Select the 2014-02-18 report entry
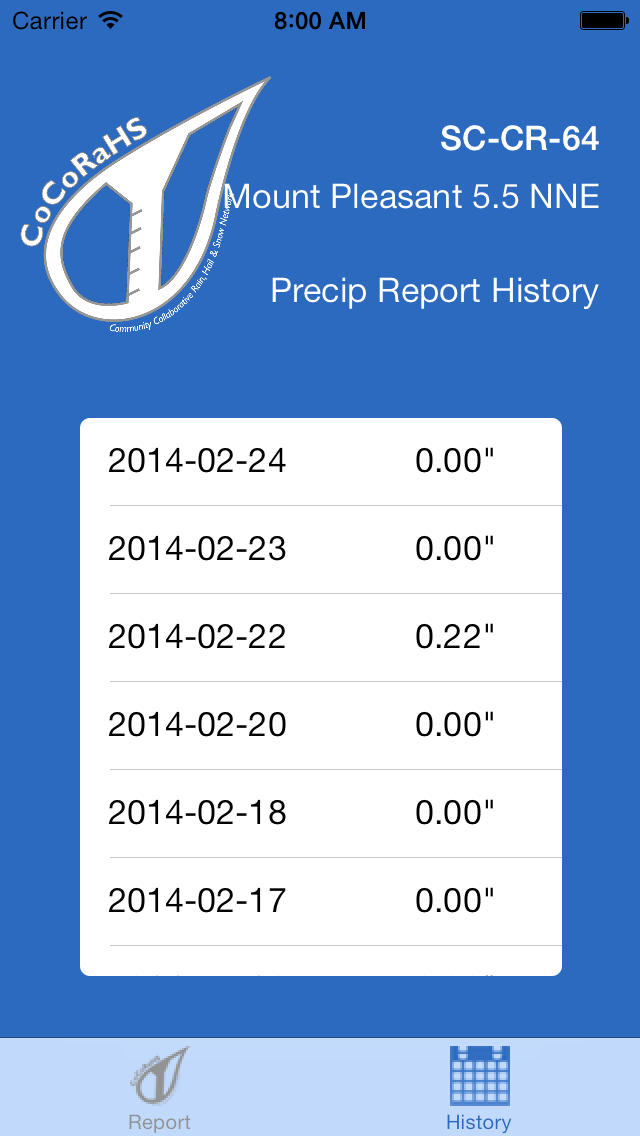 coord(320,814)
